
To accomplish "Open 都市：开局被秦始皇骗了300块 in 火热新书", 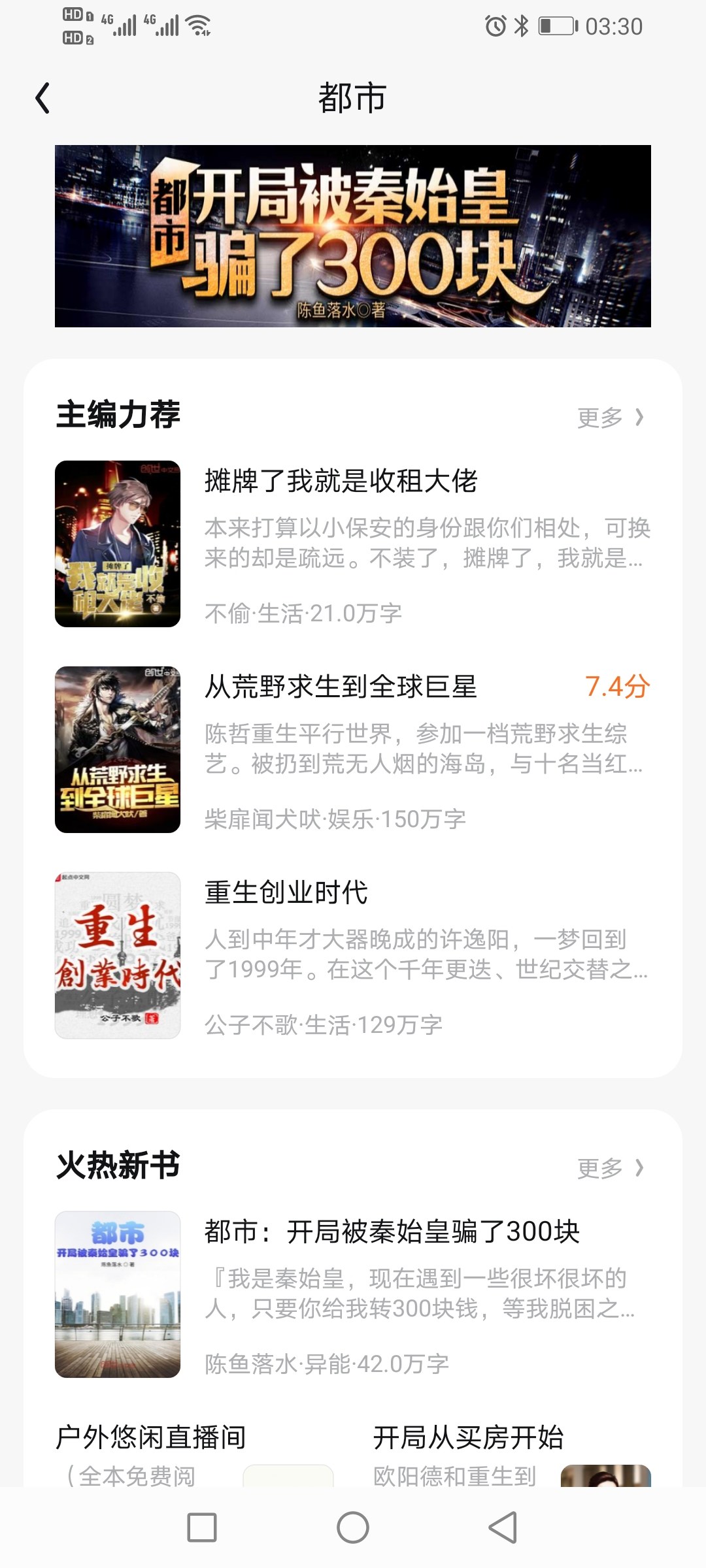I will (353, 1294).
